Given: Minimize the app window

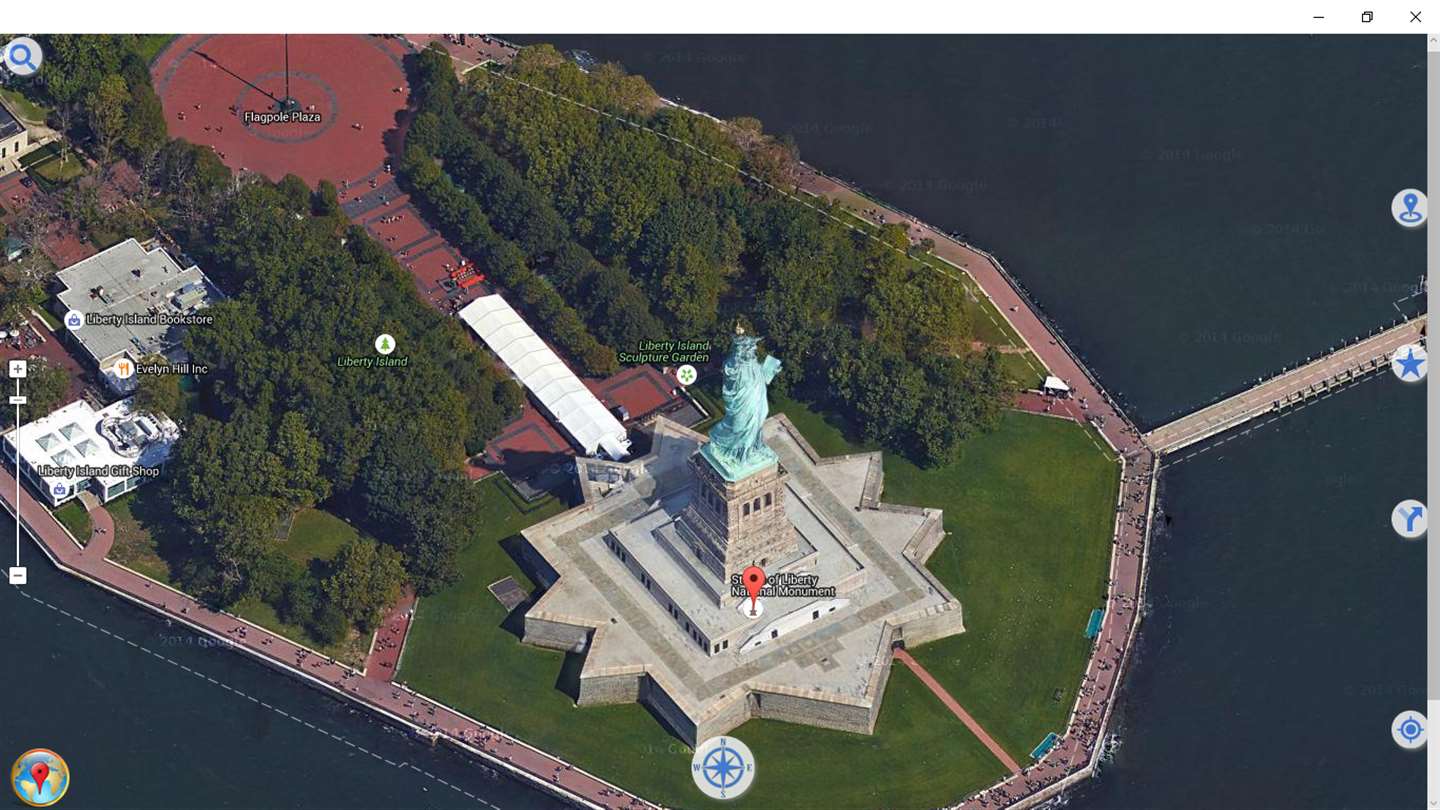Looking at the screenshot, I should (x=1318, y=17).
